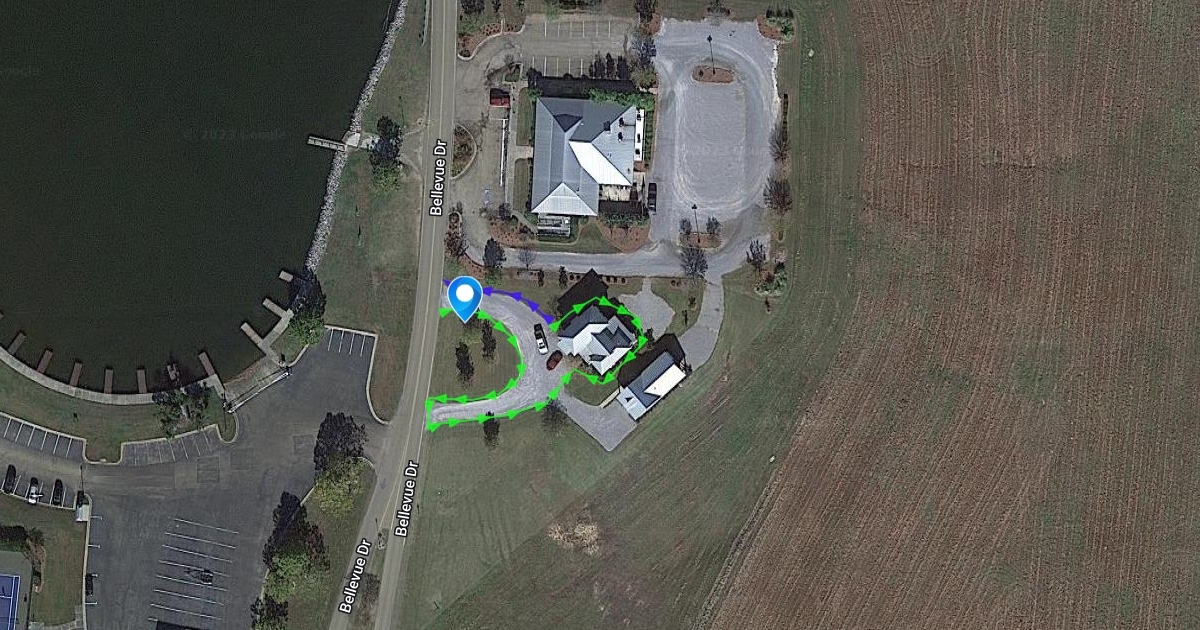Tap the blue location pin marker

464,299
